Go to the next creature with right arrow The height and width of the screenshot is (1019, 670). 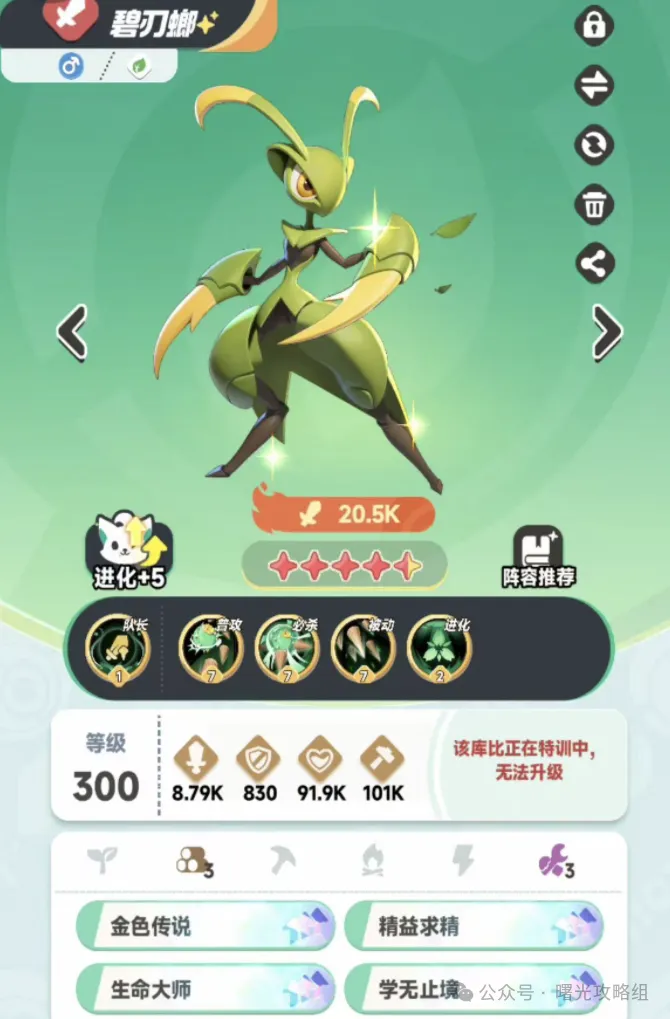606,332
